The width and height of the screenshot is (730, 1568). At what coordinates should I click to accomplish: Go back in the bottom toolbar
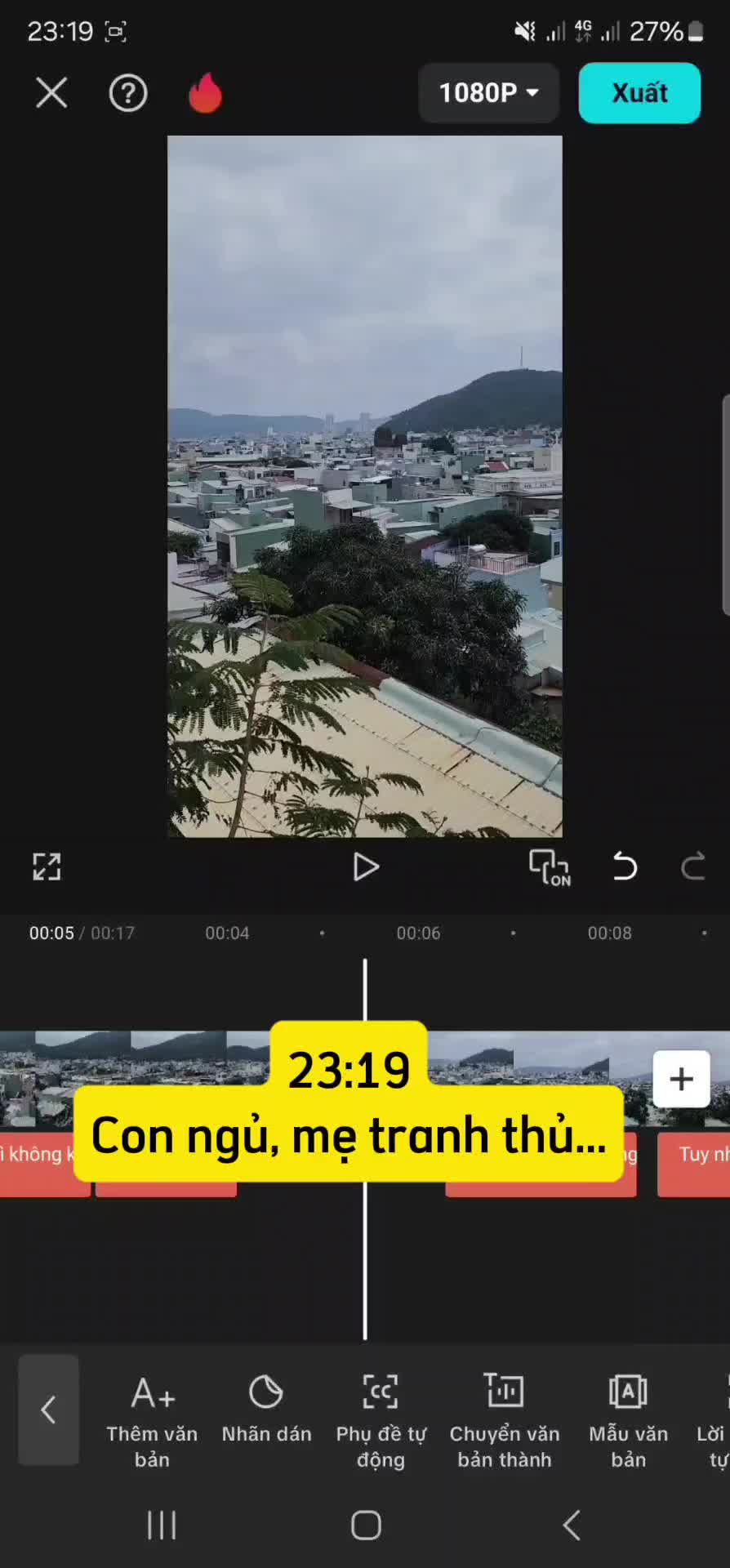coord(49,1409)
